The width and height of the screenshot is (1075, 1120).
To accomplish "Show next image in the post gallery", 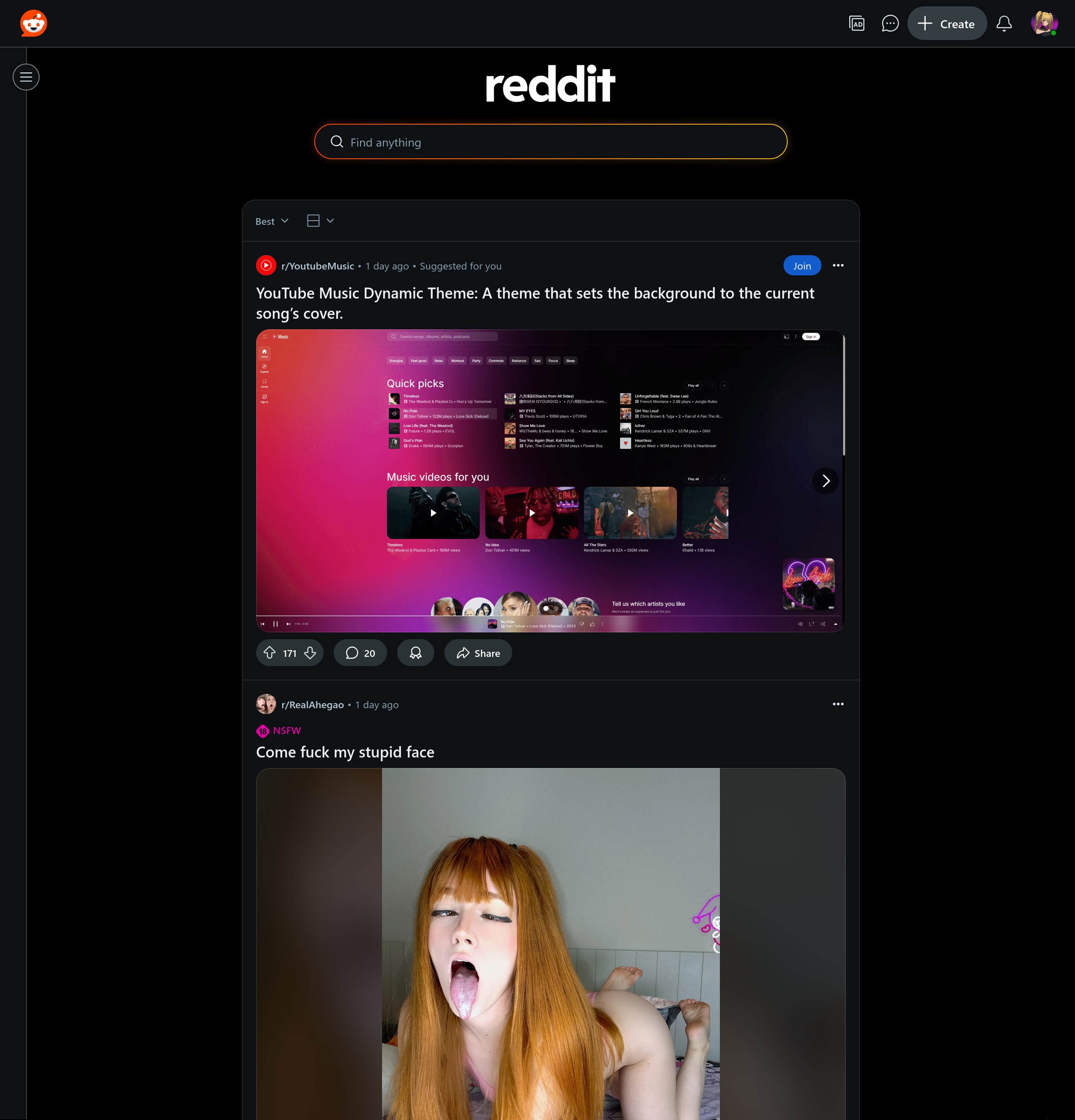I will [x=825, y=480].
